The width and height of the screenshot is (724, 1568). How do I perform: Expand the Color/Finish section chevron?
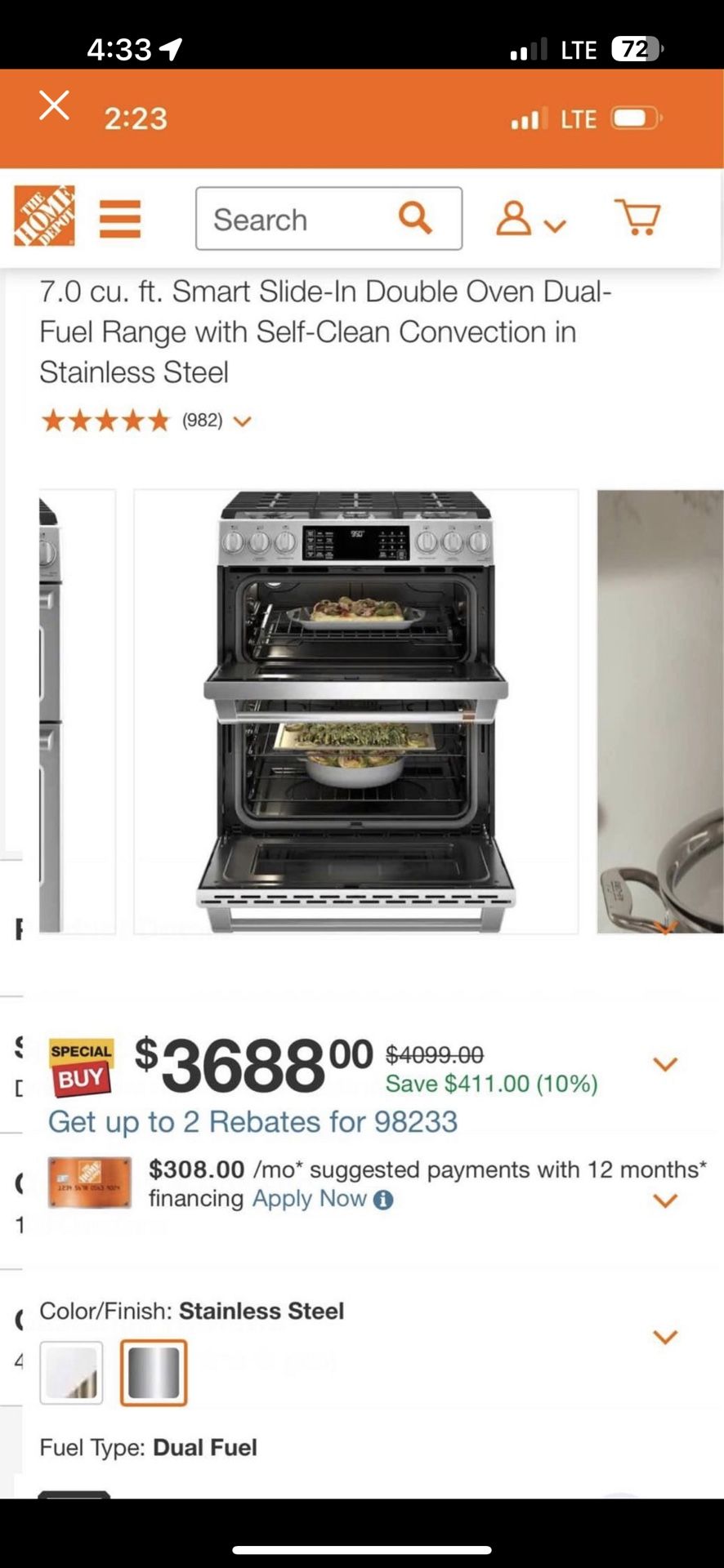(665, 1337)
